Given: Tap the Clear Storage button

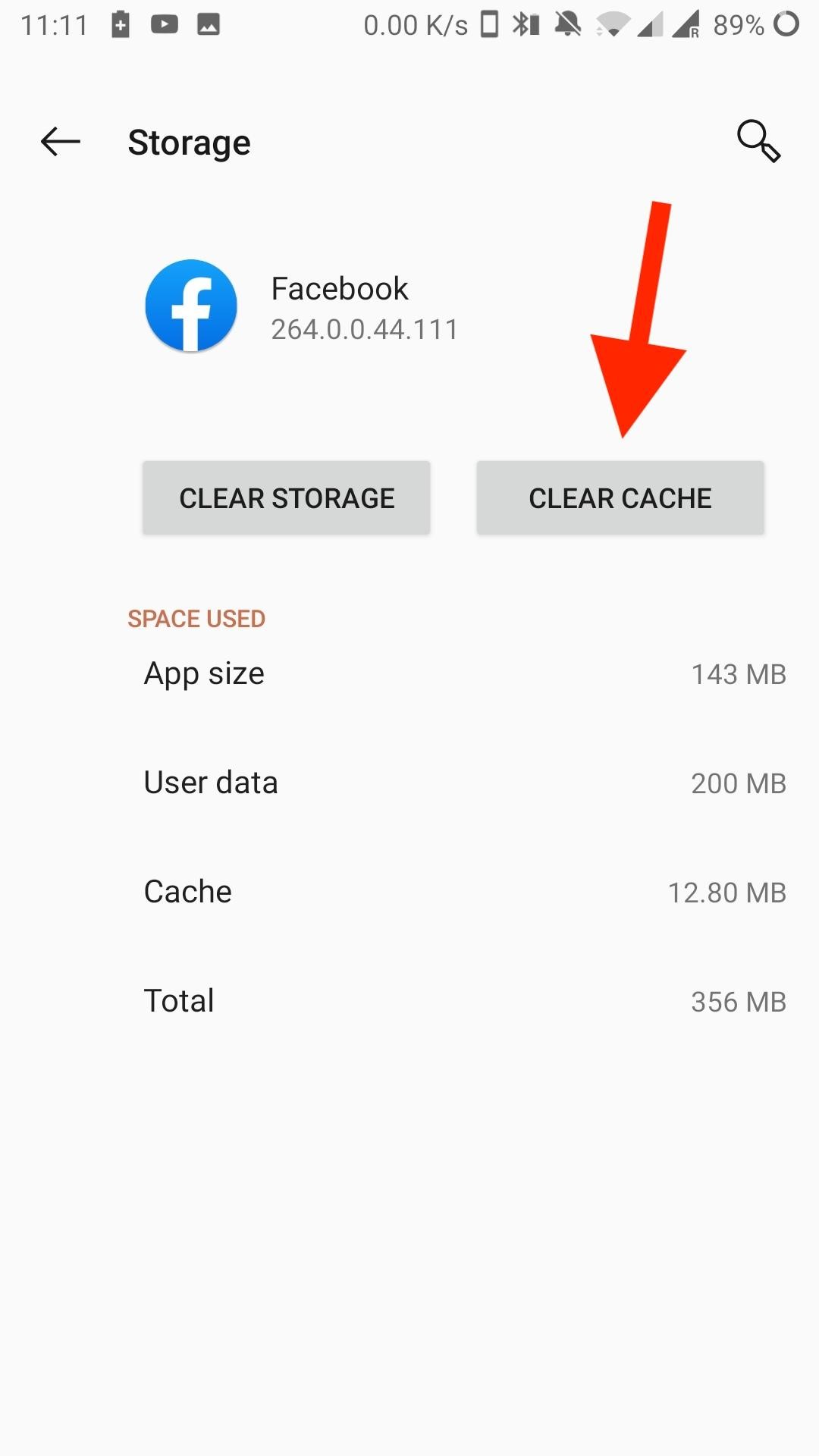Looking at the screenshot, I should pos(287,497).
